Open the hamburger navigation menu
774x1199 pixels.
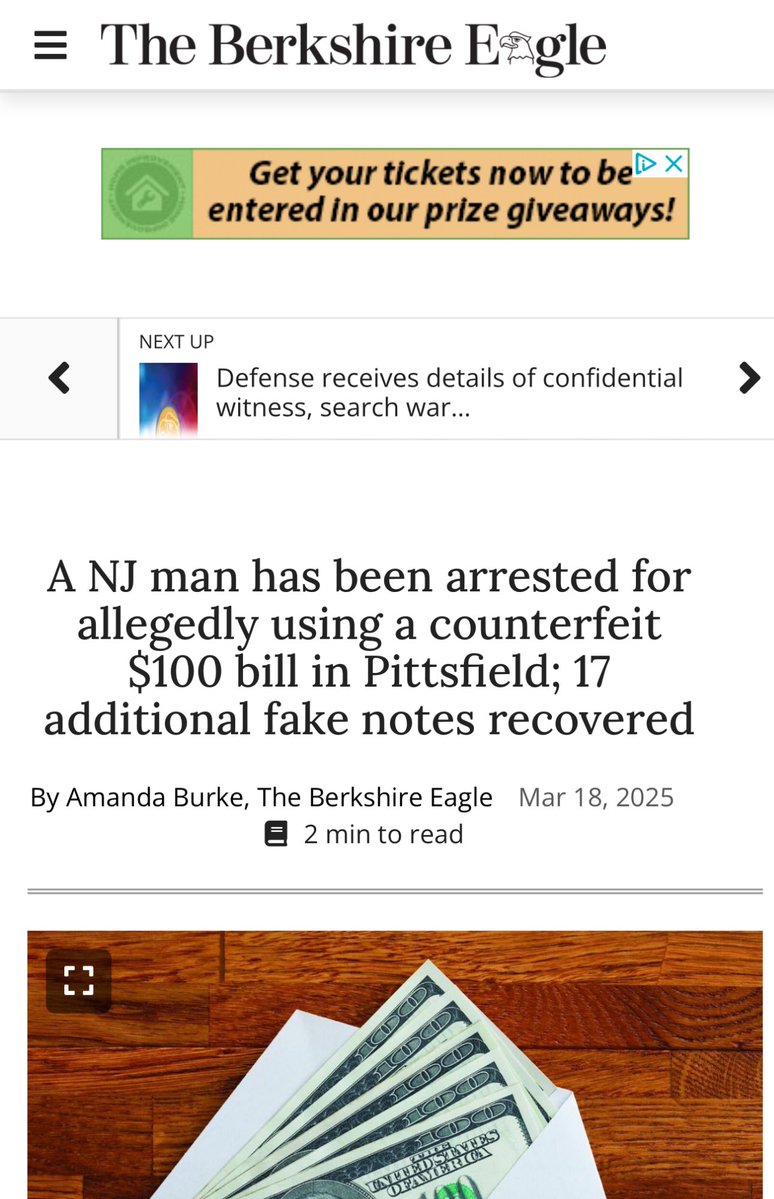[x=50, y=46]
